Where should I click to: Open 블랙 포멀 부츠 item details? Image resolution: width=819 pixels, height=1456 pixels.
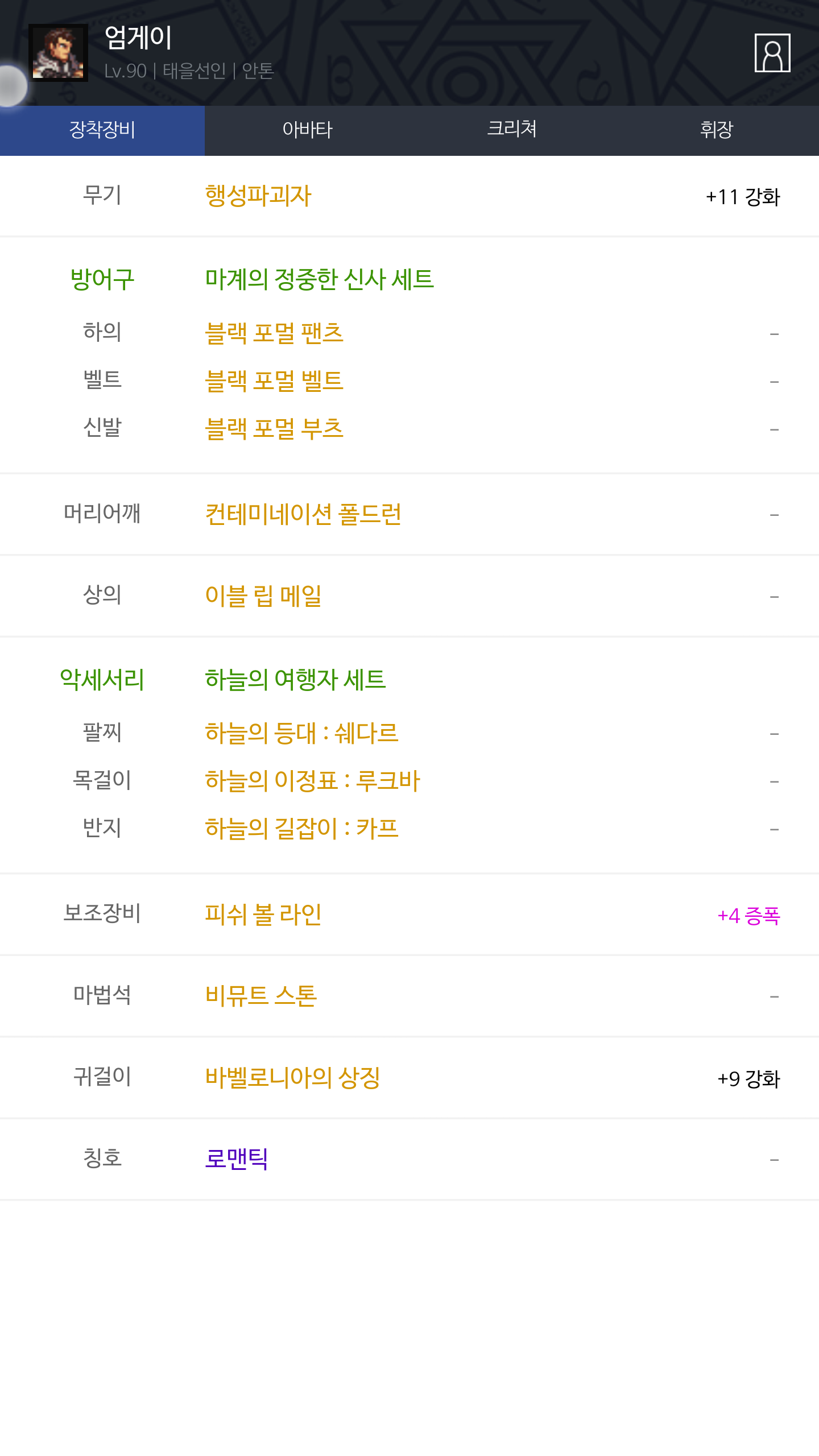274,429
